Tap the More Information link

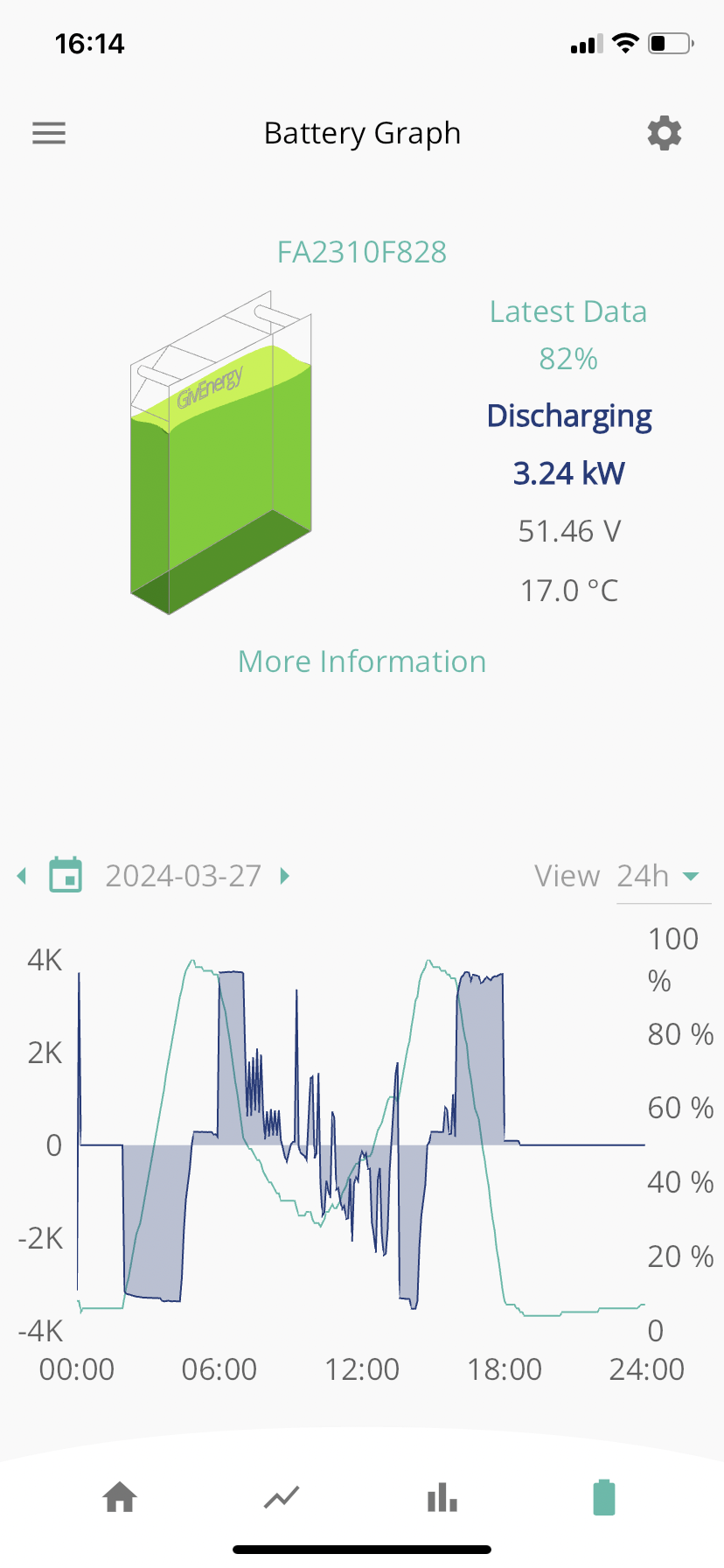click(x=362, y=661)
